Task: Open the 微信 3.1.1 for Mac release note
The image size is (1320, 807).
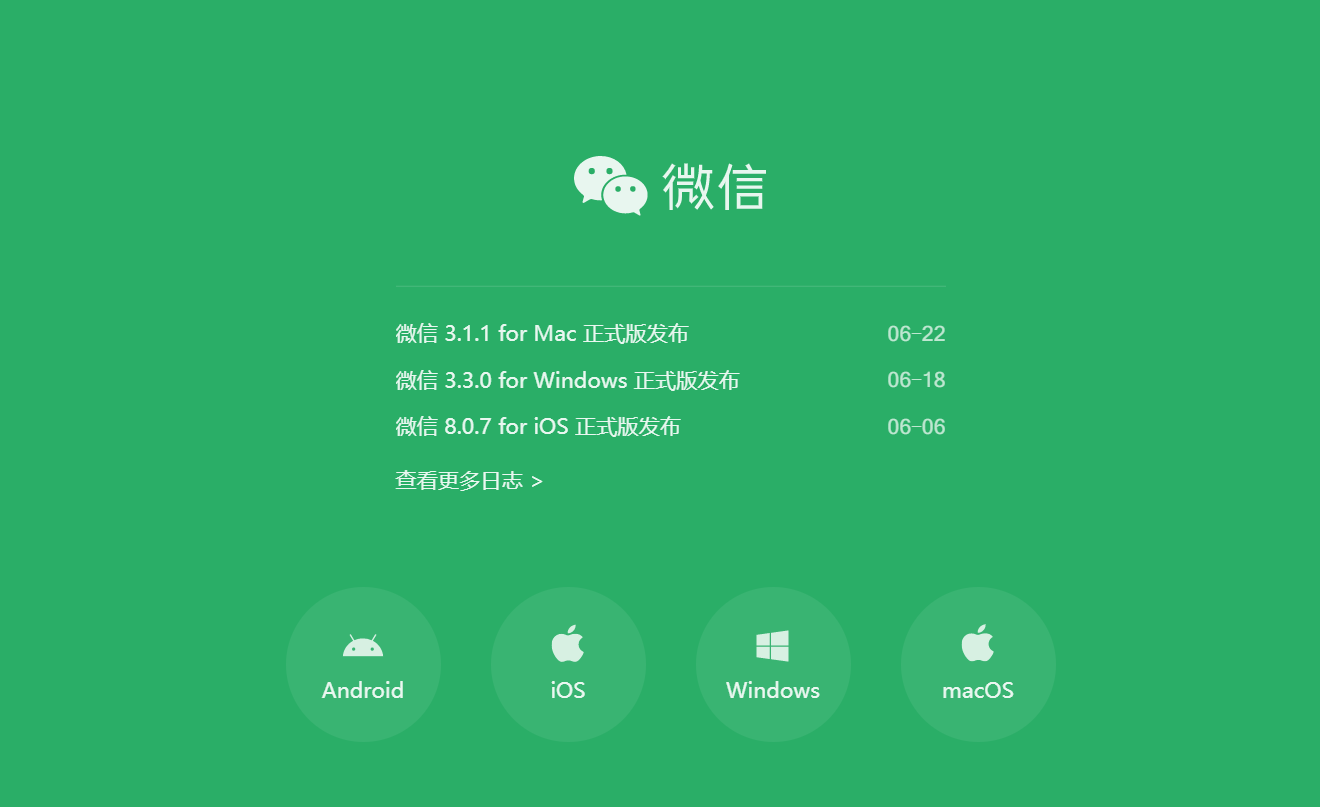Action: click(x=541, y=333)
